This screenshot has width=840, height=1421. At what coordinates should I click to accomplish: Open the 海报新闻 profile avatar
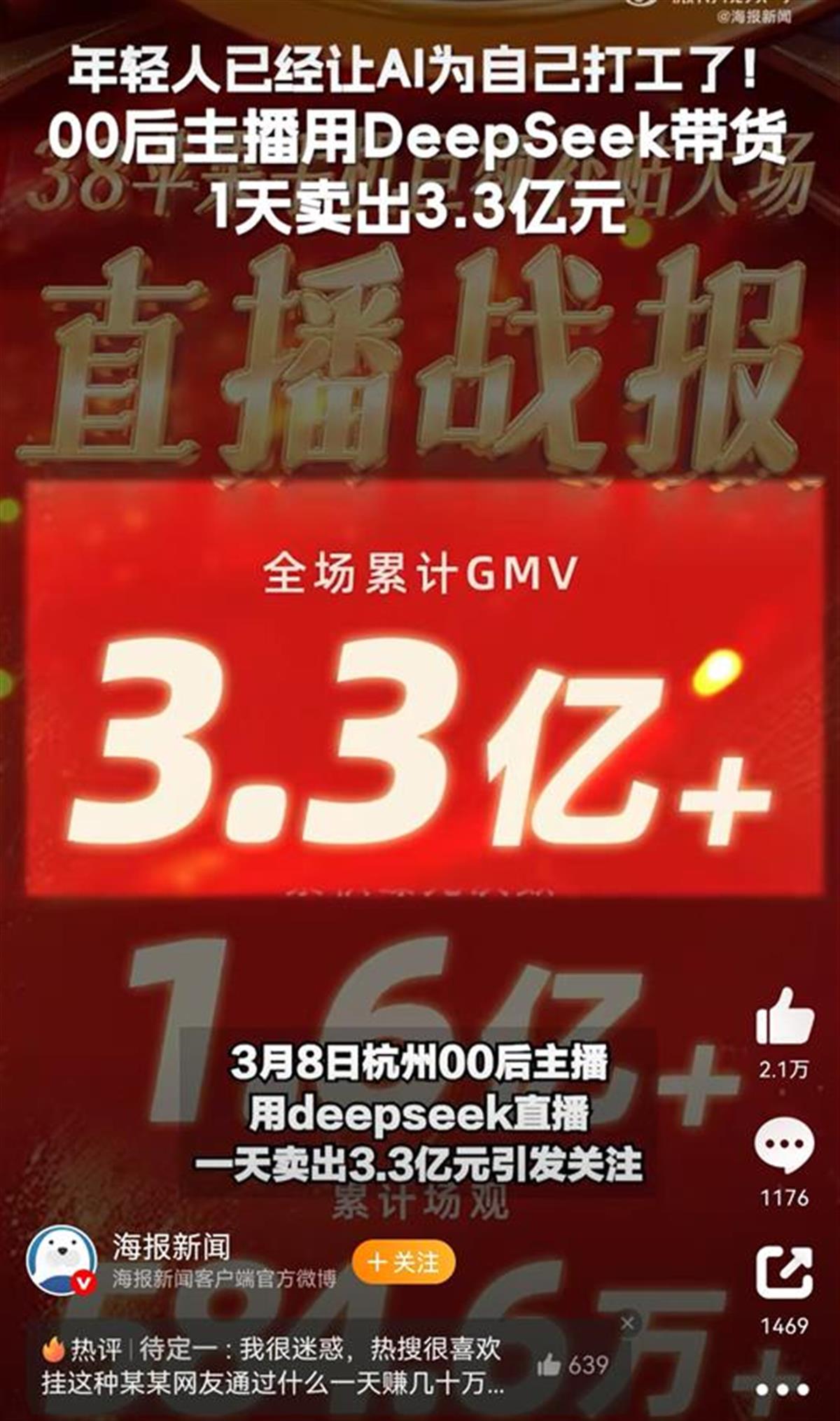62,1262
